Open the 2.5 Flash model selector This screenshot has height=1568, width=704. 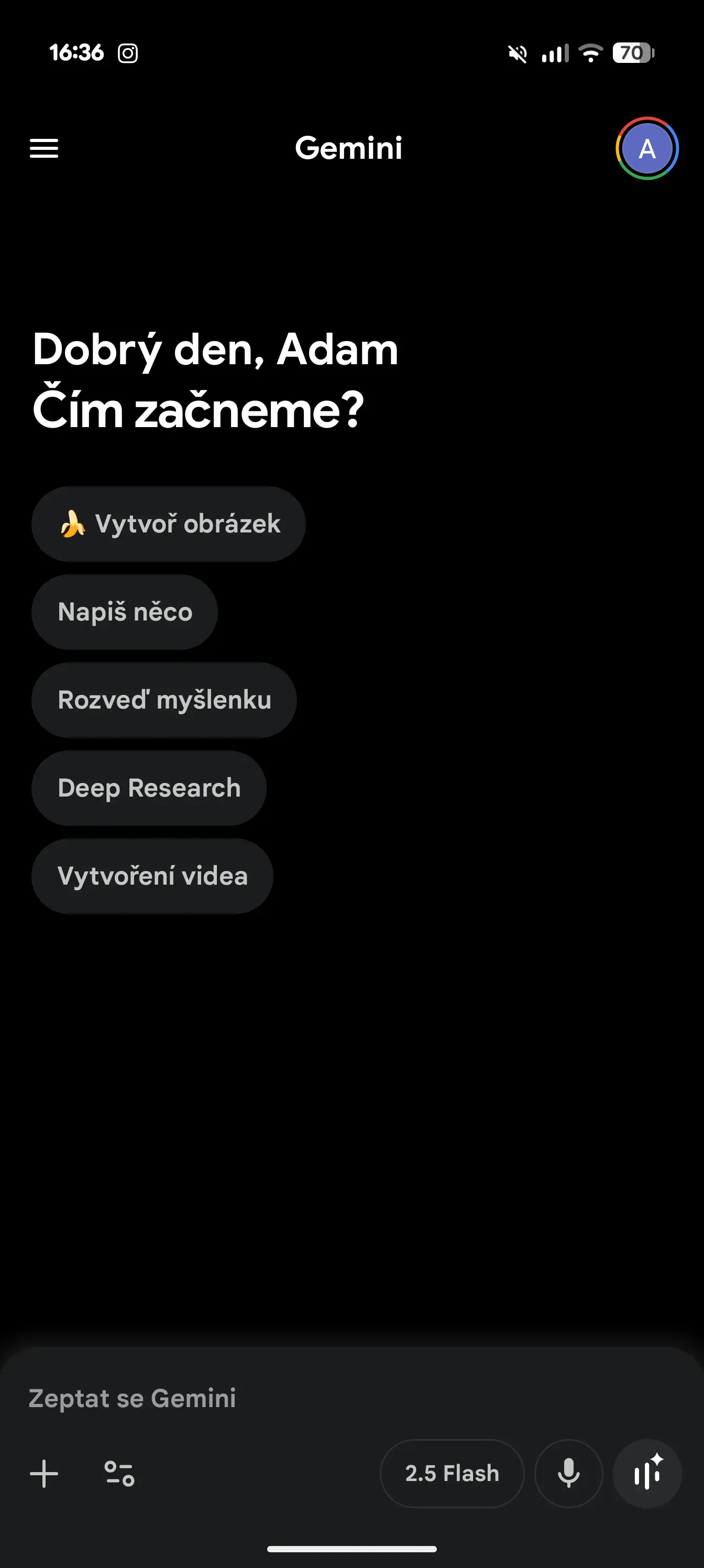[452, 1474]
